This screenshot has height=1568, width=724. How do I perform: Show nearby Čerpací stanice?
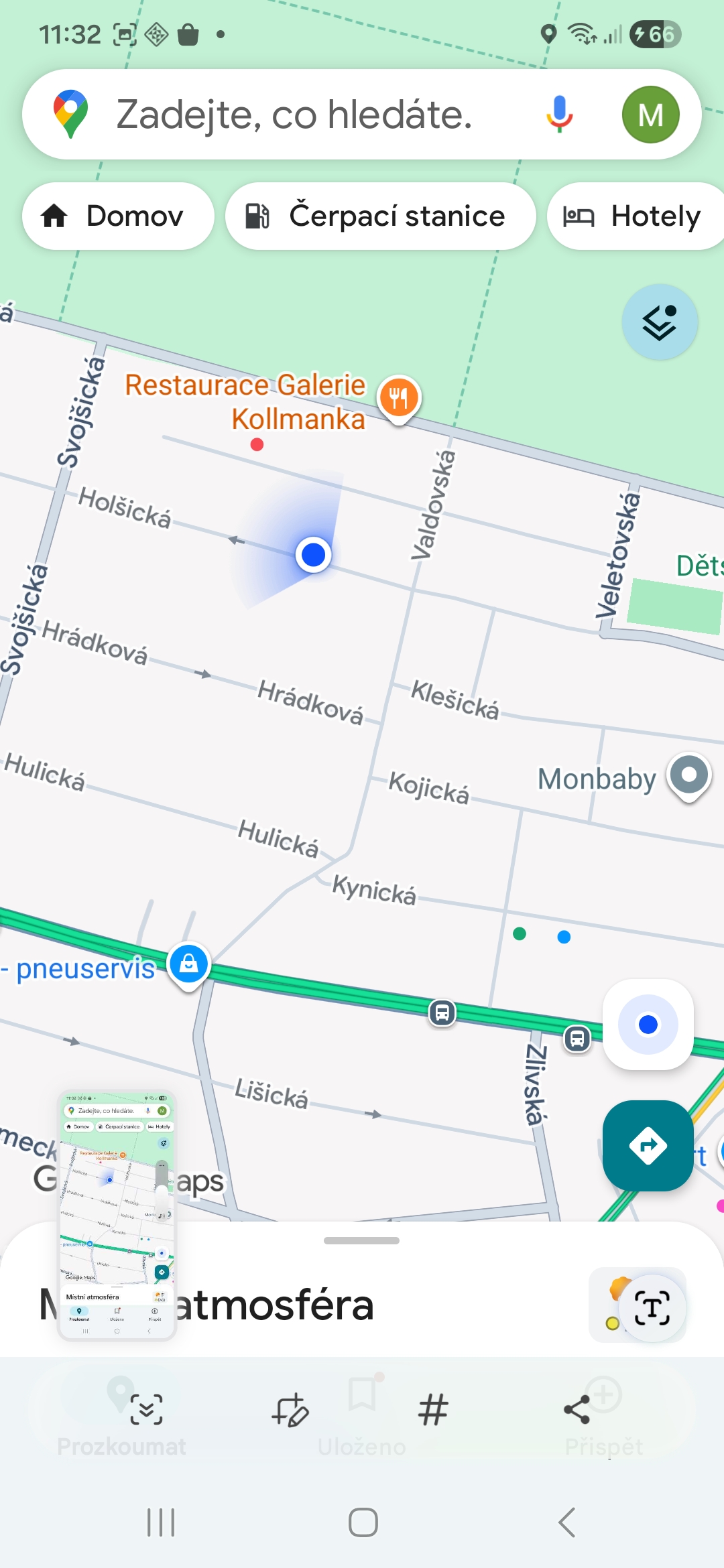tap(380, 216)
